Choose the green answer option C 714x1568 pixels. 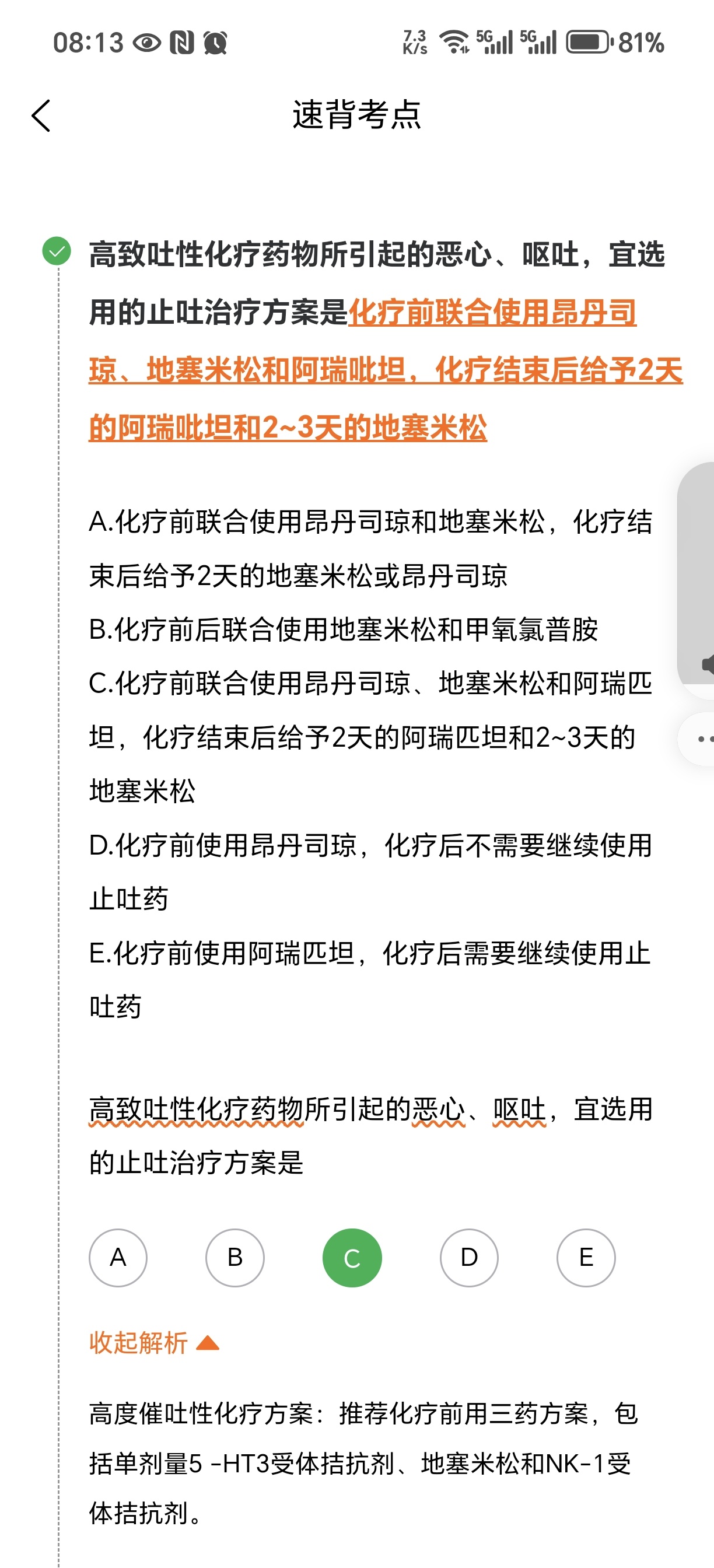click(352, 1258)
